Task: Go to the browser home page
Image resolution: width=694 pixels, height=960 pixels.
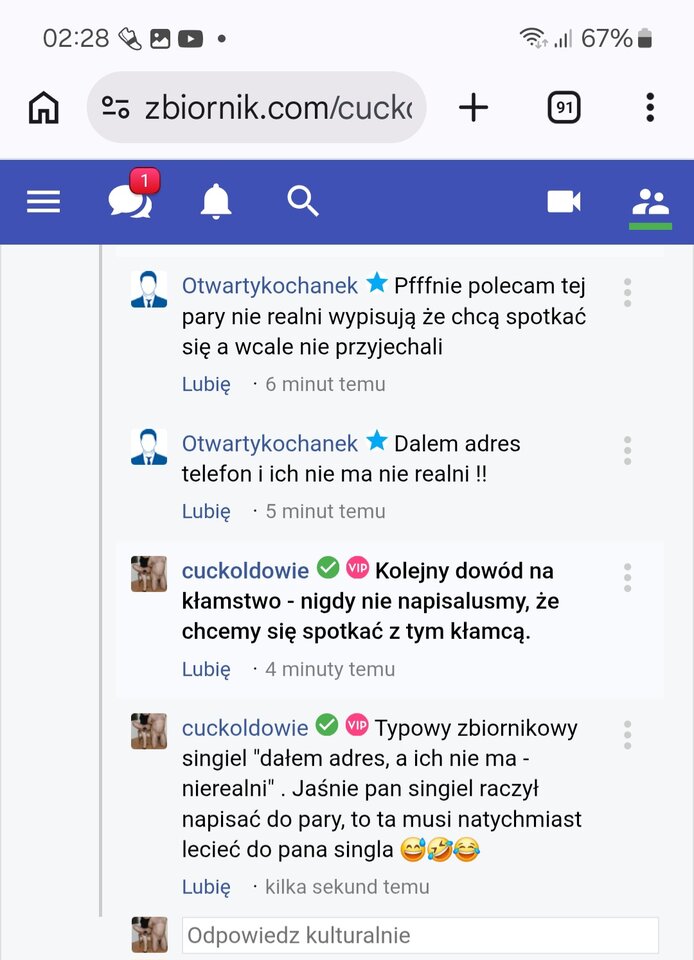Action: [x=43, y=107]
